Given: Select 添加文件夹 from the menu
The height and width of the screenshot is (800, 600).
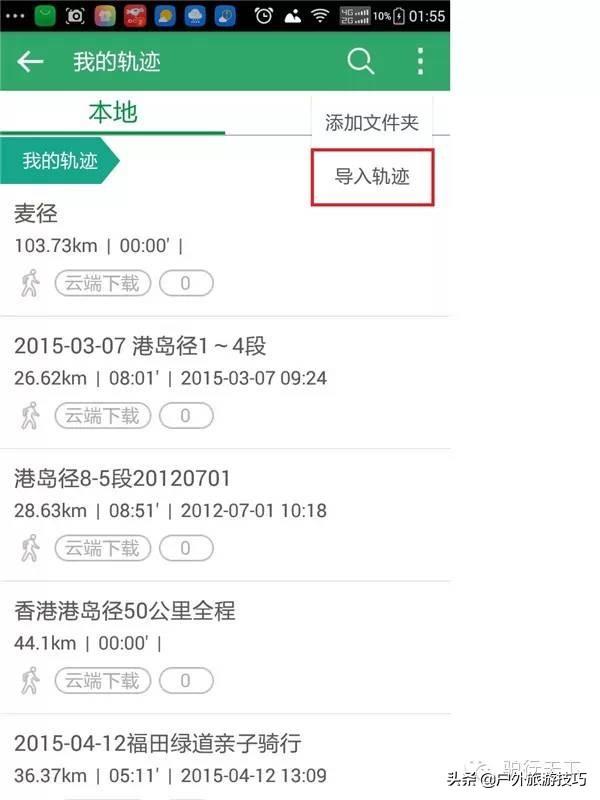Looking at the screenshot, I should [x=372, y=123].
